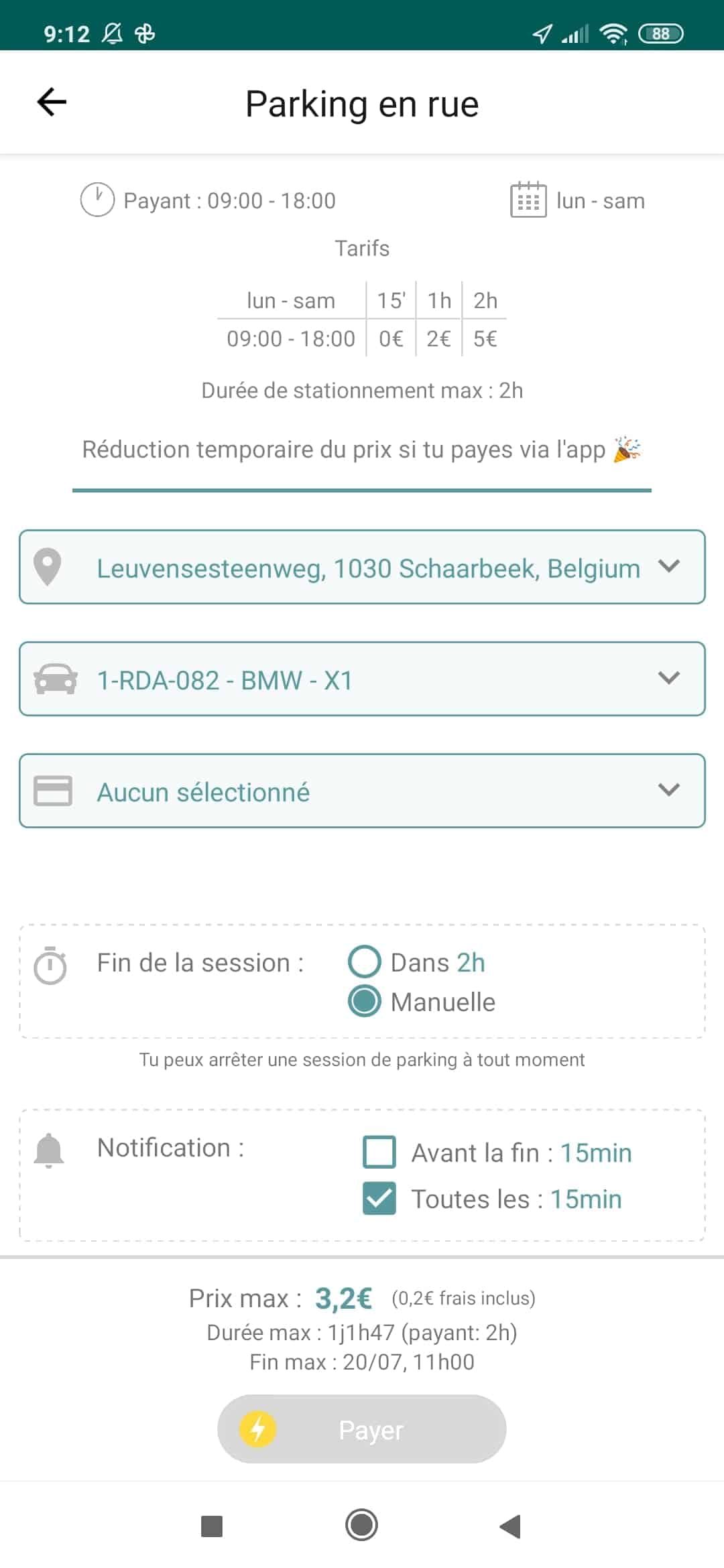The width and height of the screenshot is (724, 1568).
Task: Expand the 1-RDA-082 BMW X1 vehicle selector
Action: (x=362, y=679)
